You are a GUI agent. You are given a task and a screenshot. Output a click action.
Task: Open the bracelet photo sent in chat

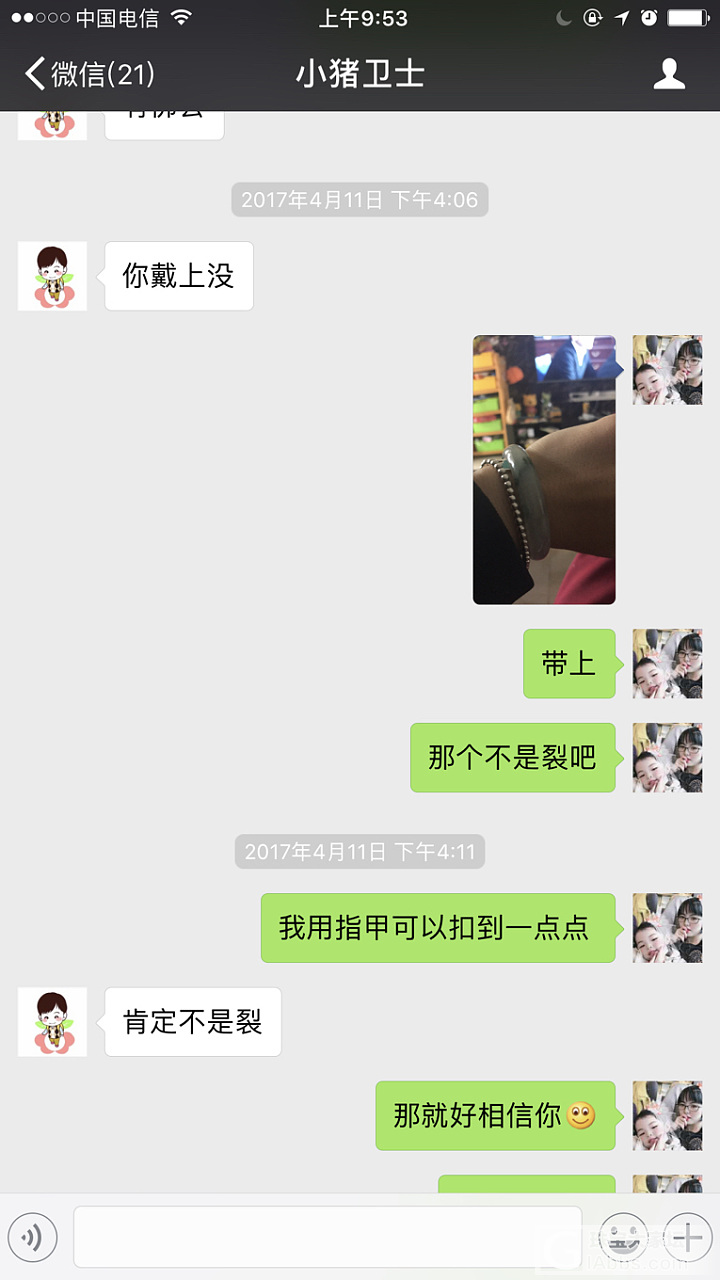[544, 470]
